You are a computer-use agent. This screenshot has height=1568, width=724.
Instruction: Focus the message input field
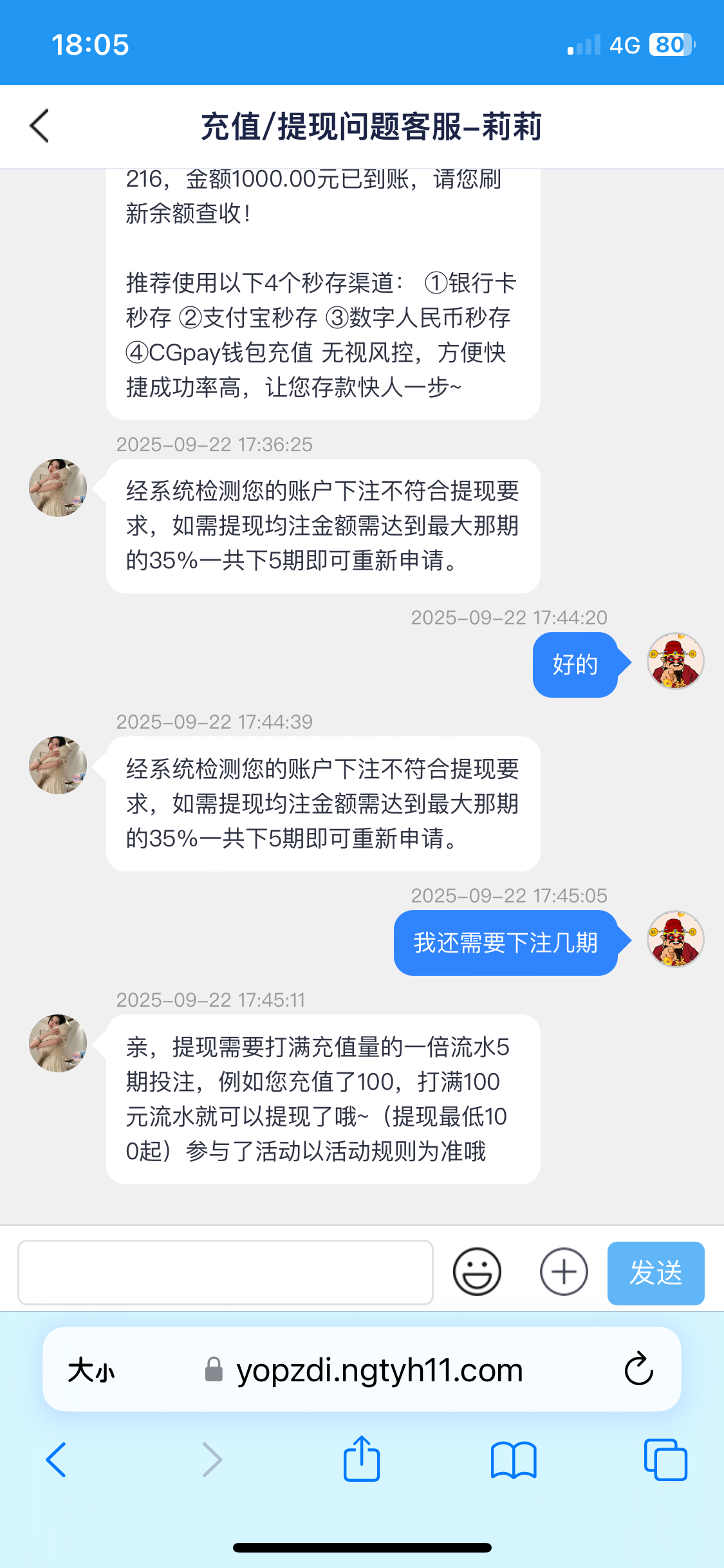tap(225, 1273)
